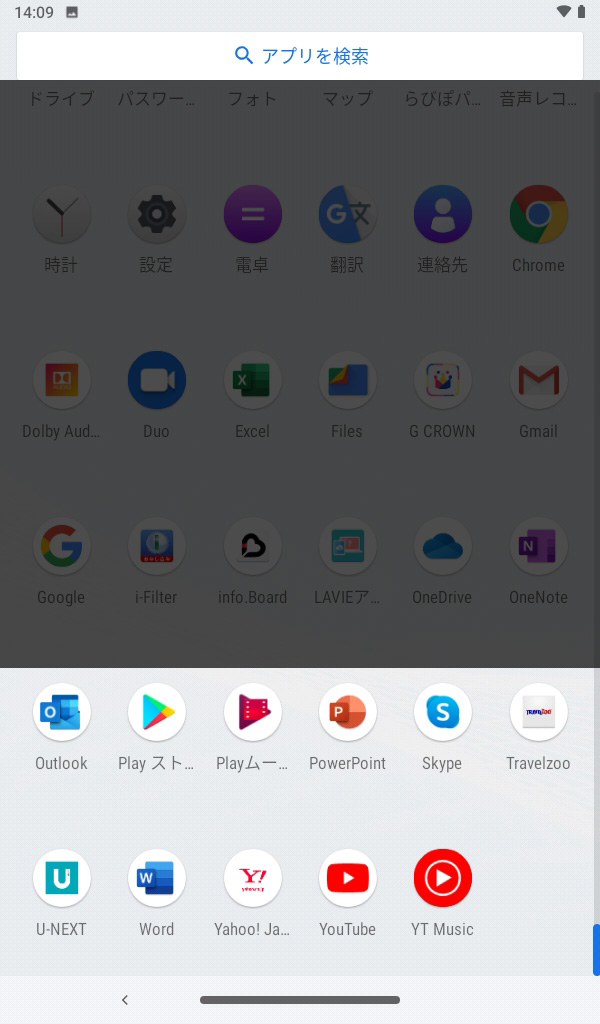Open OneDrive app

(x=442, y=547)
